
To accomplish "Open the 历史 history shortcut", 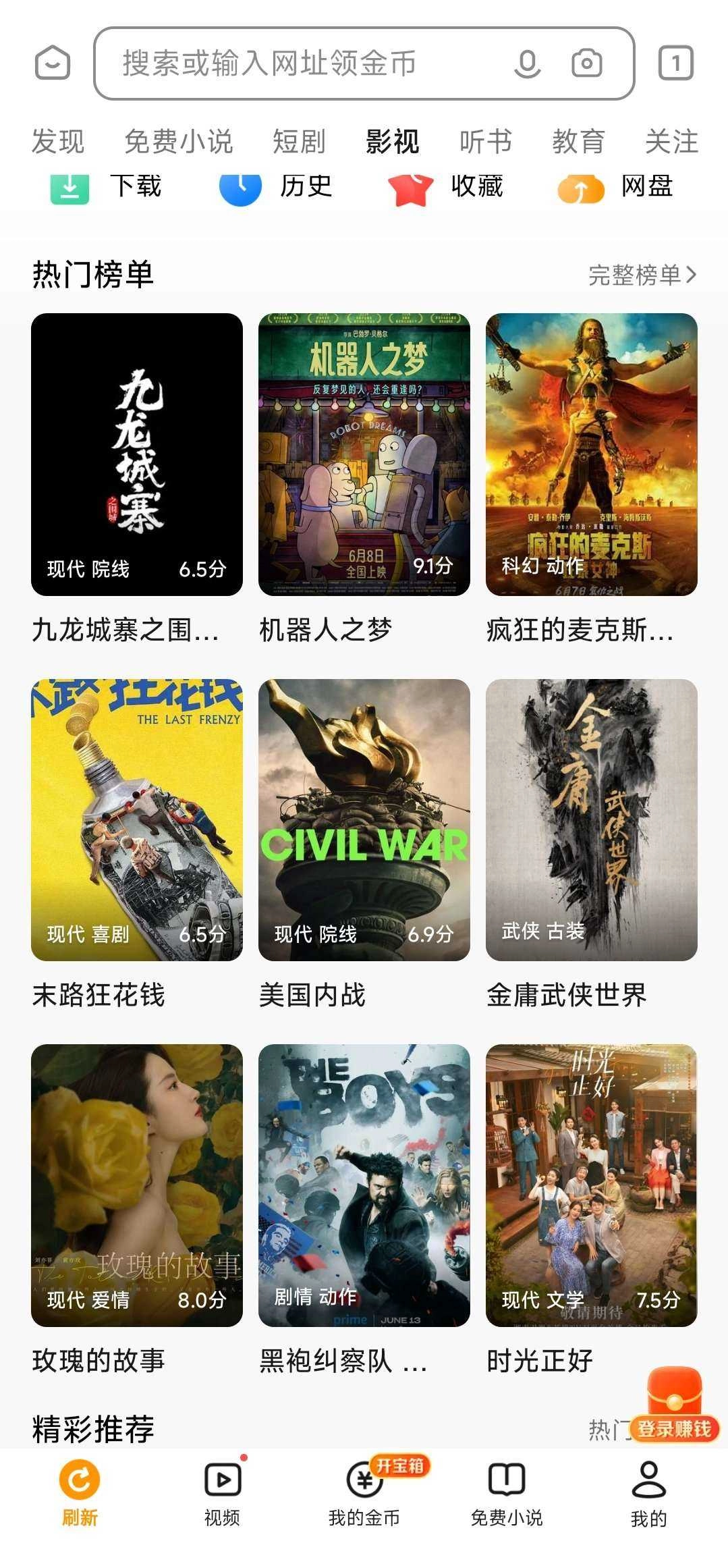I will tap(276, 186).
